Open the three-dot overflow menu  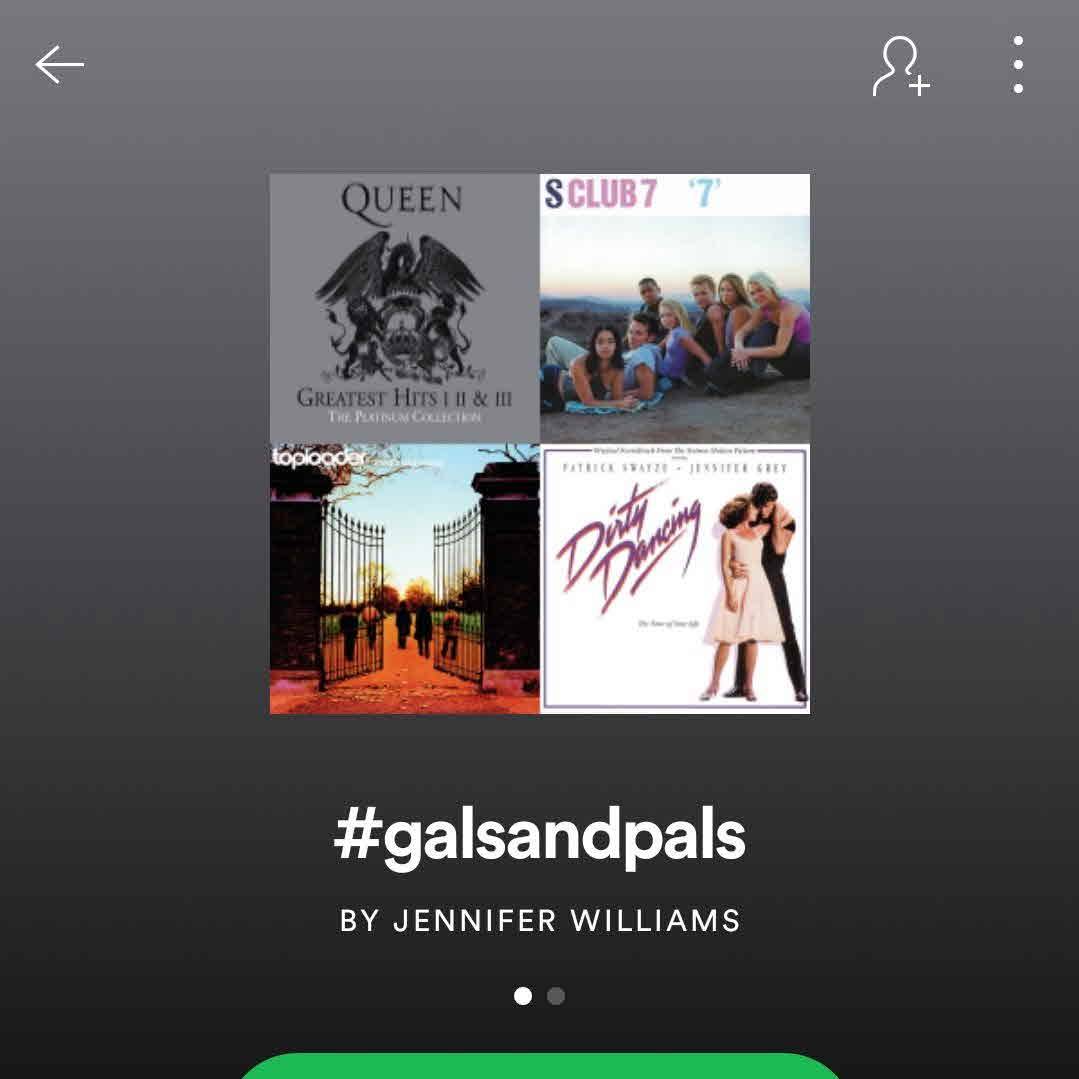pos(1017,65)
